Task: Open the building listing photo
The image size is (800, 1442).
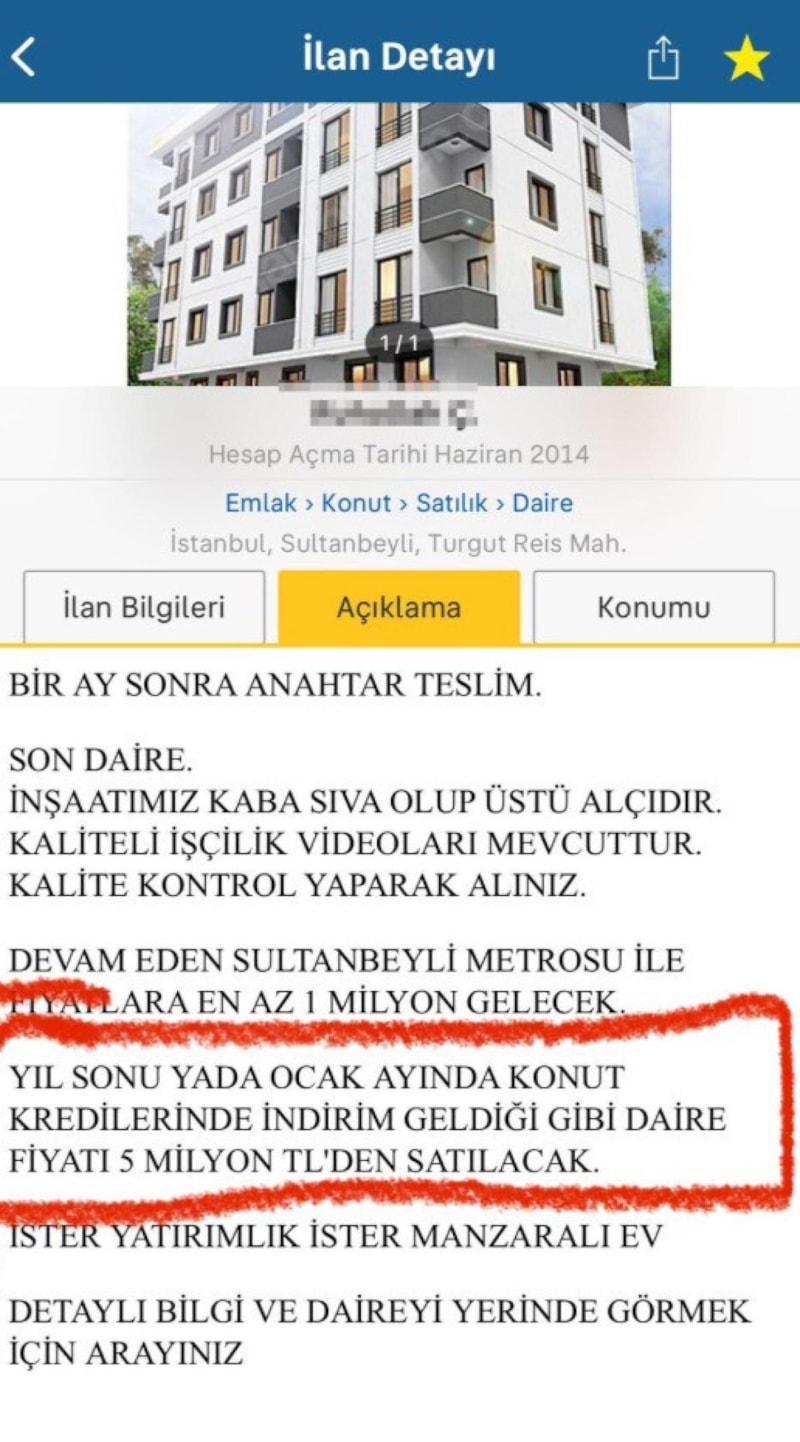Action: point(399,243)
